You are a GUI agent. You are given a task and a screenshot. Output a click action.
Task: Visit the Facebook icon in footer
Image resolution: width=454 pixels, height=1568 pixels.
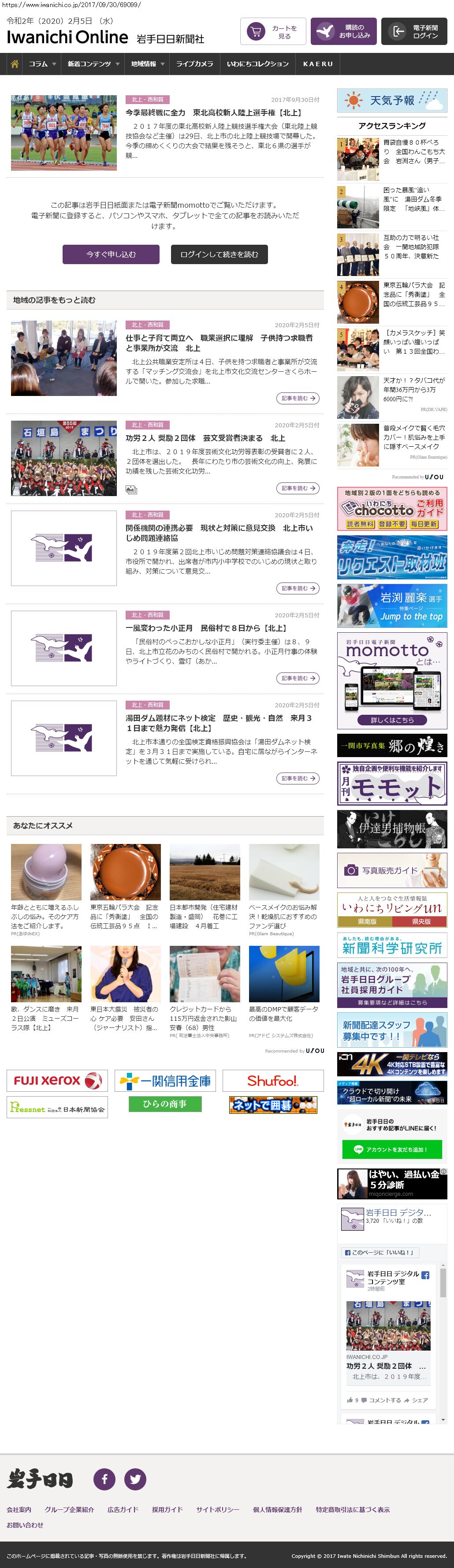tap(104, 1478)
